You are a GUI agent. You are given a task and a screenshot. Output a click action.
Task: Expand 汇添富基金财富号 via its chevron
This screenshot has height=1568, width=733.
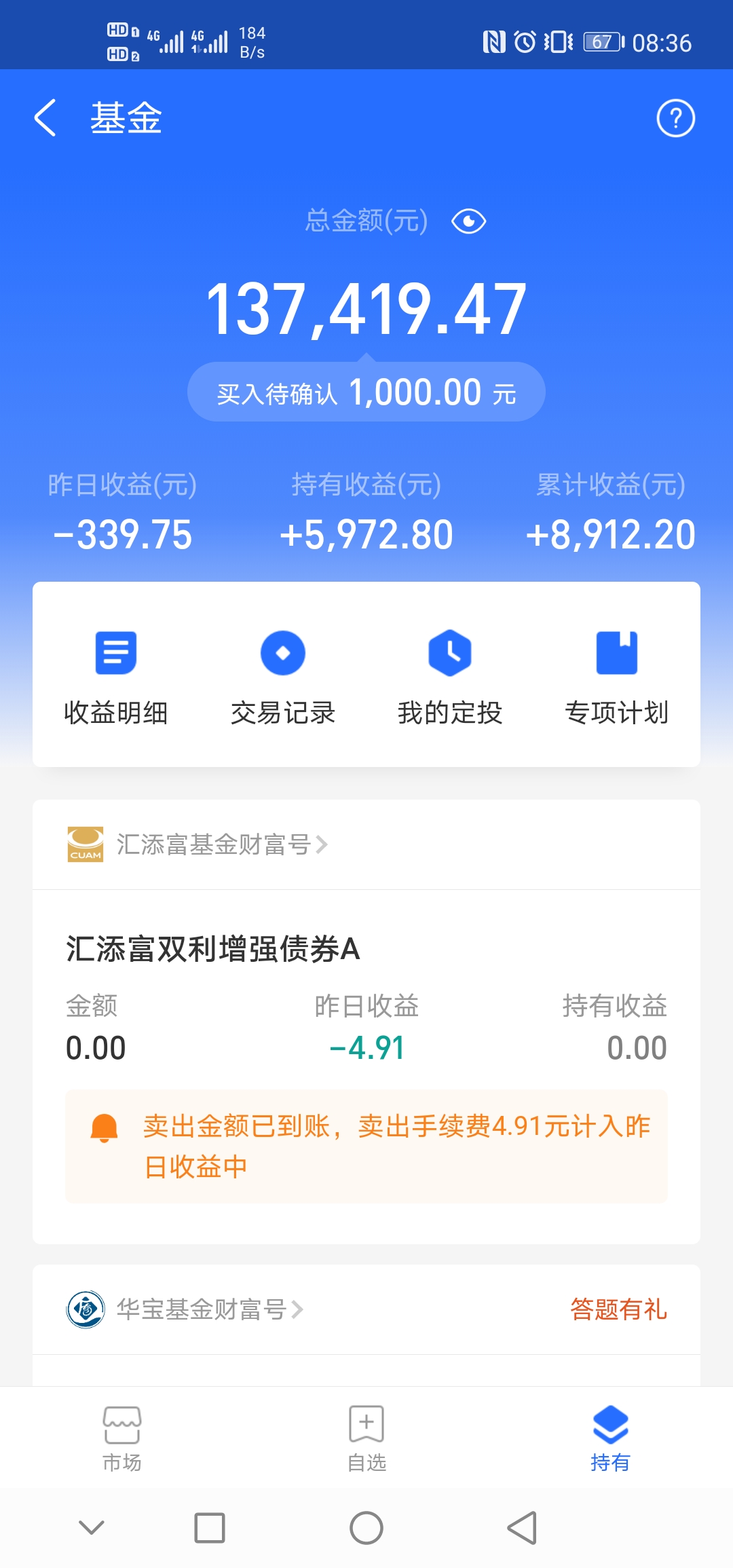[x=324, y=844]
